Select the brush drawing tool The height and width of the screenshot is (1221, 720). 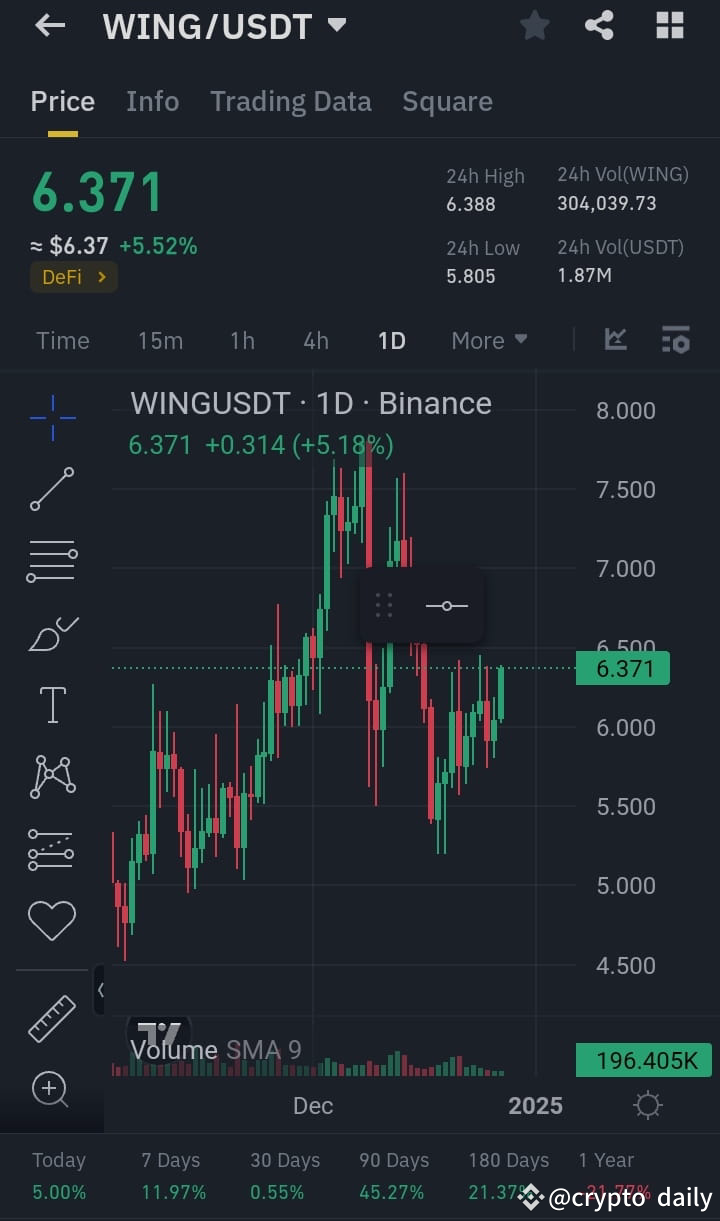coord(51,632)
